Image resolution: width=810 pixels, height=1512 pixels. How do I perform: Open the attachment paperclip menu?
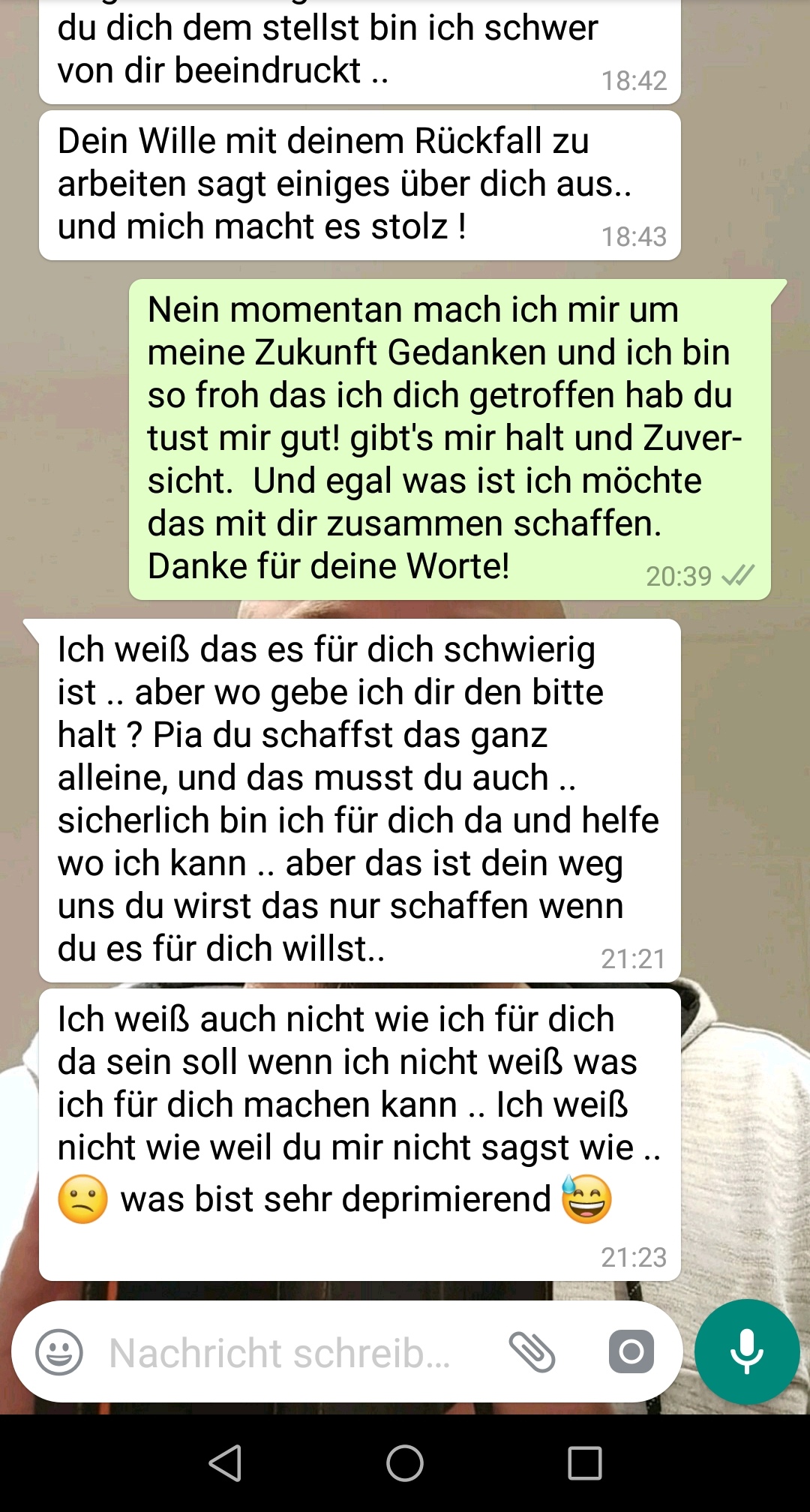[x=532, y=1352]
